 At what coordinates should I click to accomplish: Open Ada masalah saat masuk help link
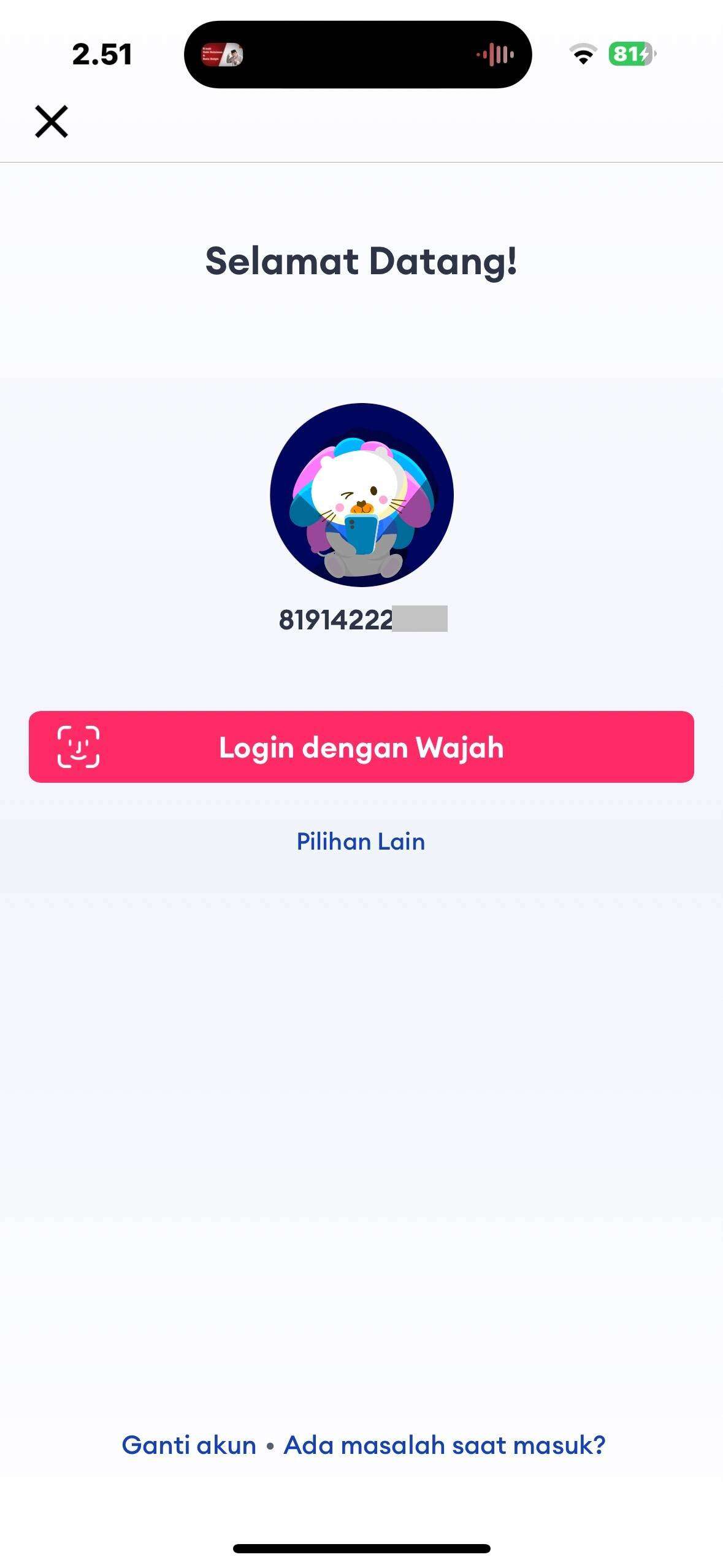[x=445, y=1445]
